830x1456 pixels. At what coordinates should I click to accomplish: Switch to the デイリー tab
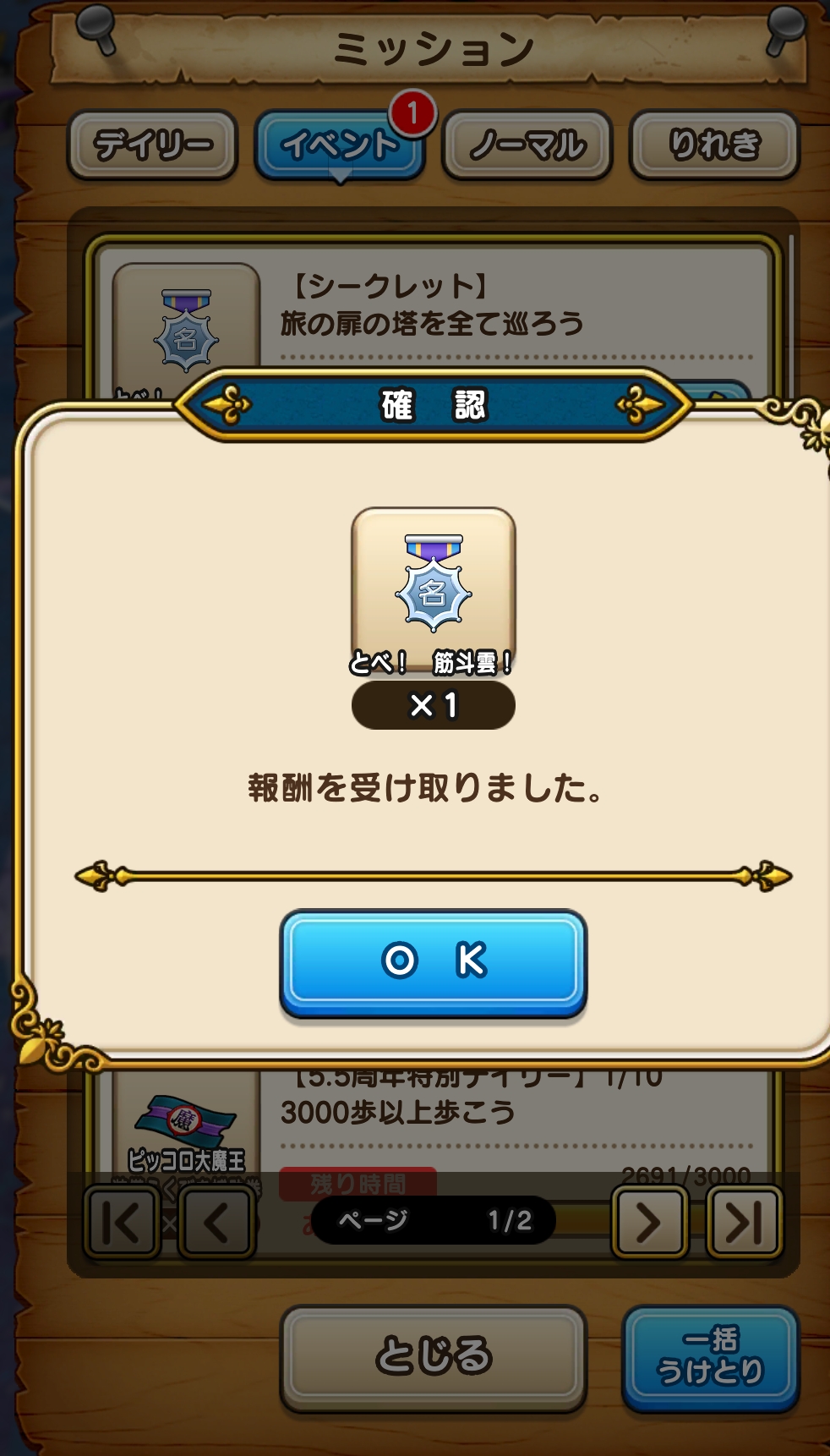coord(152,145)
